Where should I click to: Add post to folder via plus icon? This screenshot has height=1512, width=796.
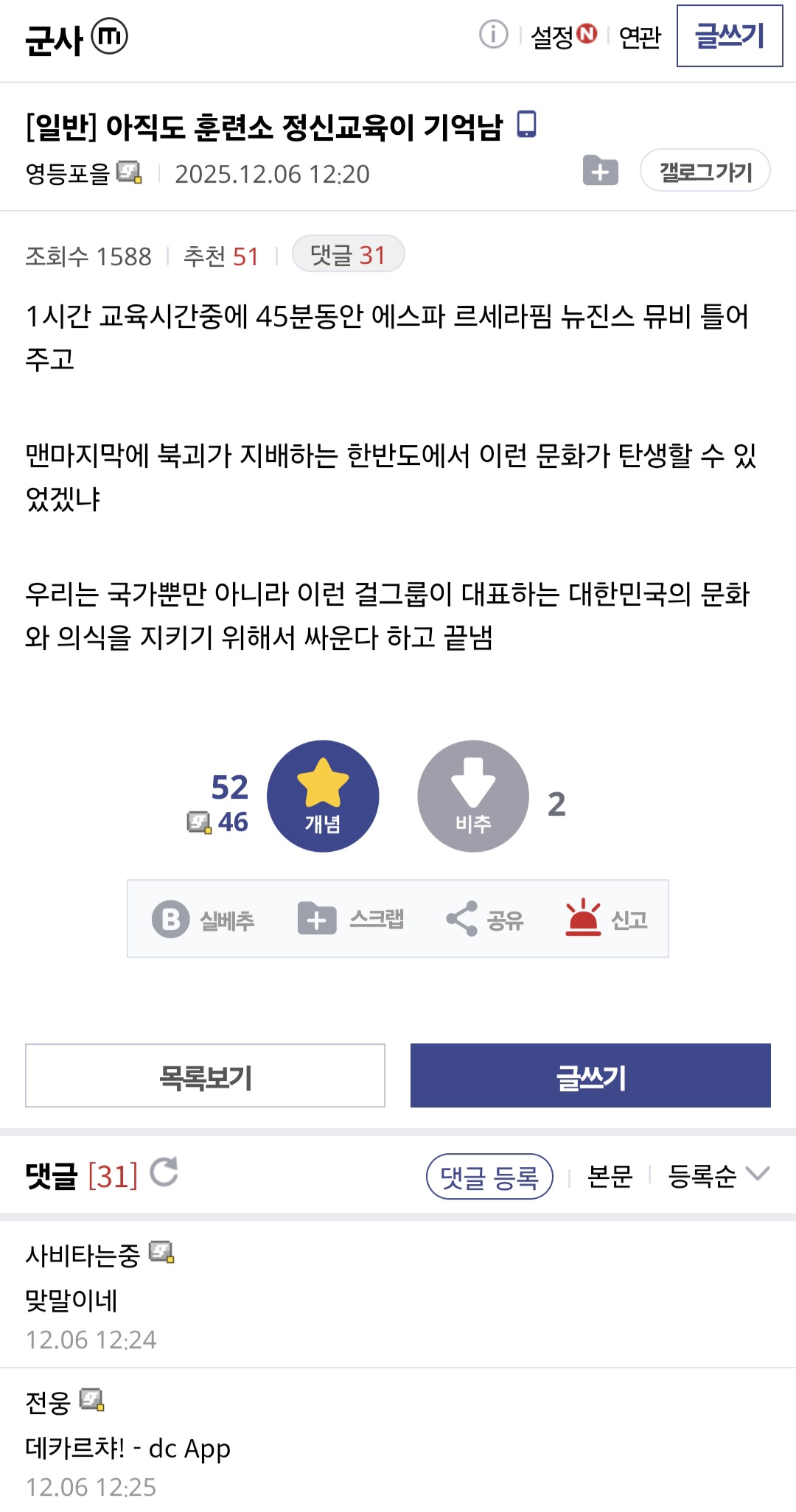tap(600, 171)
